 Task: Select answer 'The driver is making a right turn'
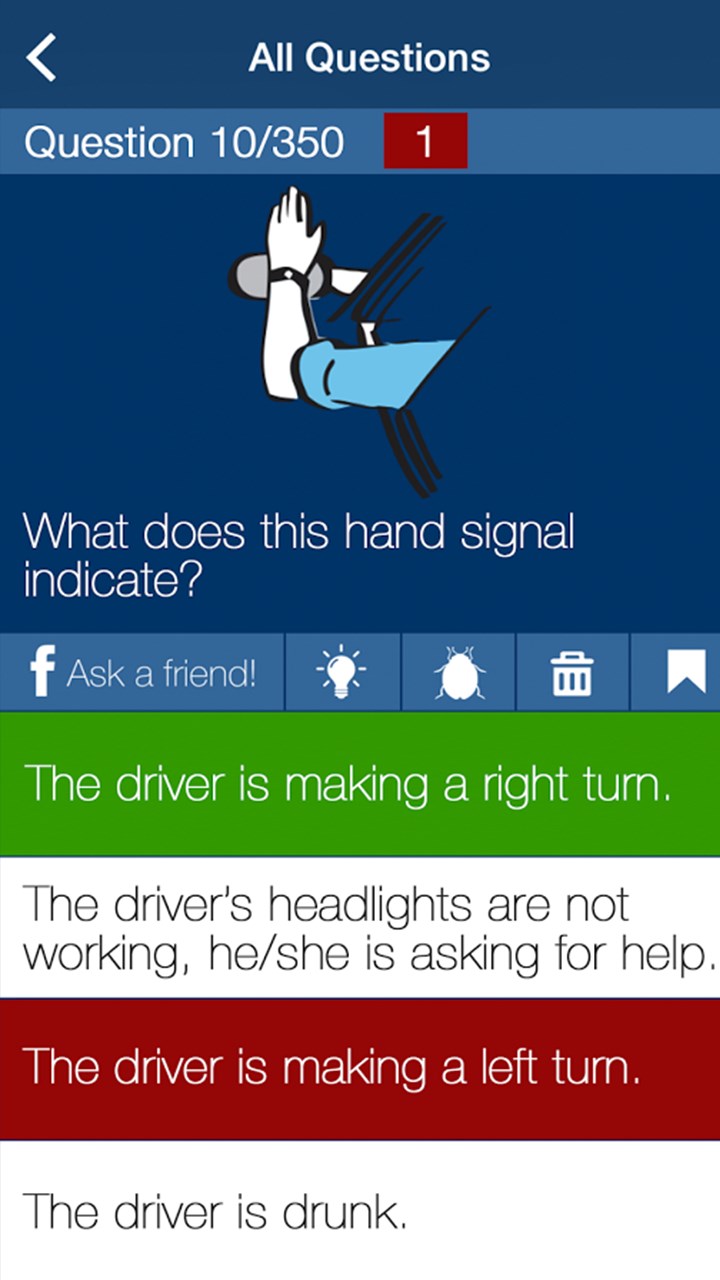click(x=360, y=784)
